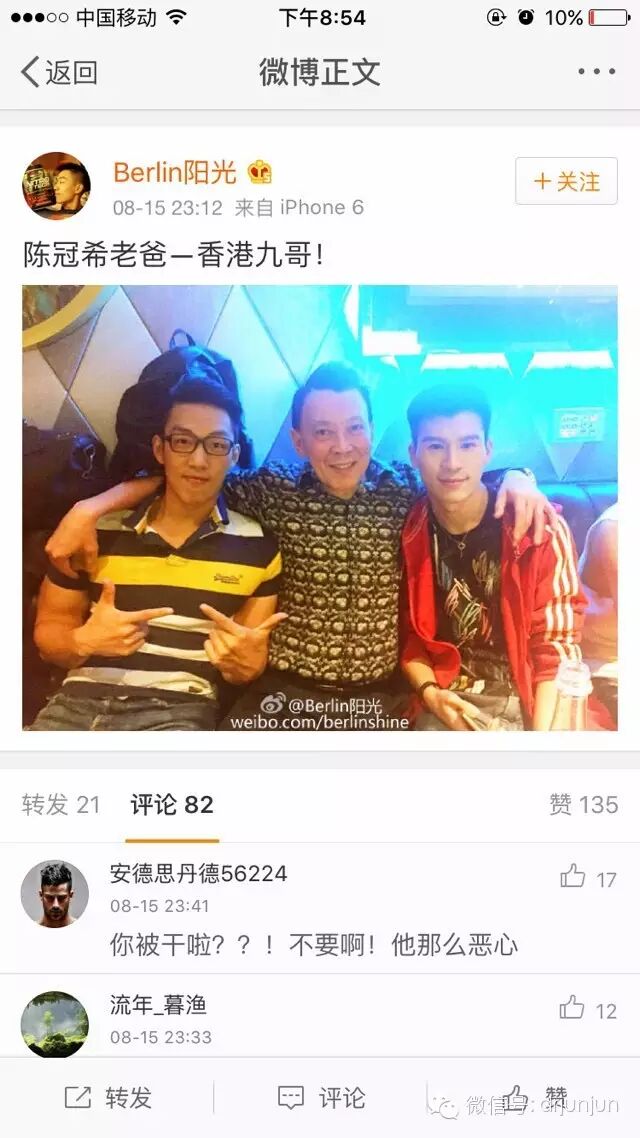The height and width of the screenshot is (1138, 640).
Task: Write a comment via bottom 评论
Action: (x=320, y=1097)
